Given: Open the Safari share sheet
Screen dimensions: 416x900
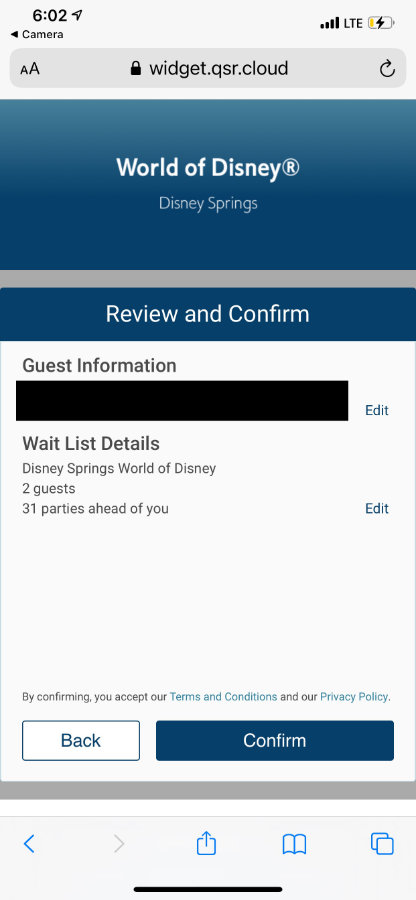Looking at the screenshot, I should point(207,843).
